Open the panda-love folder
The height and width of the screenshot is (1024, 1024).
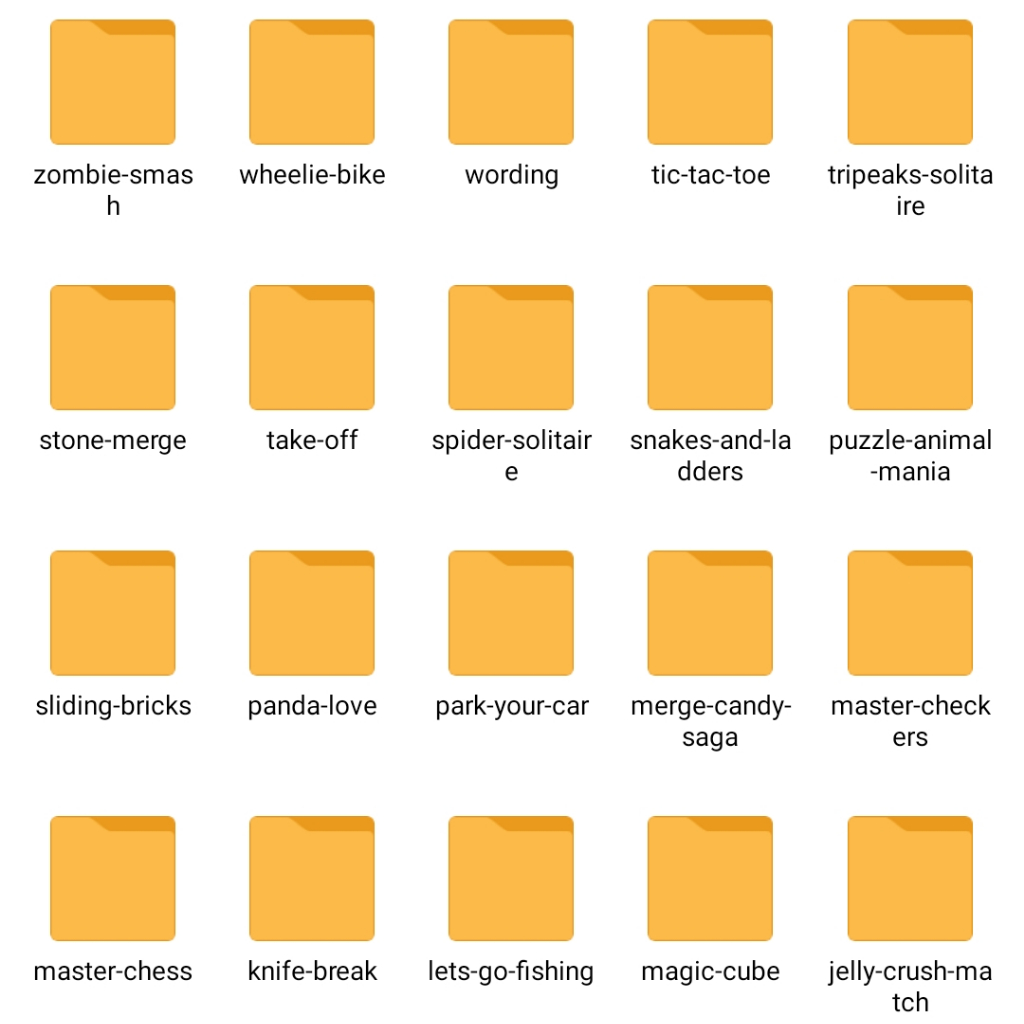point(312,613)
